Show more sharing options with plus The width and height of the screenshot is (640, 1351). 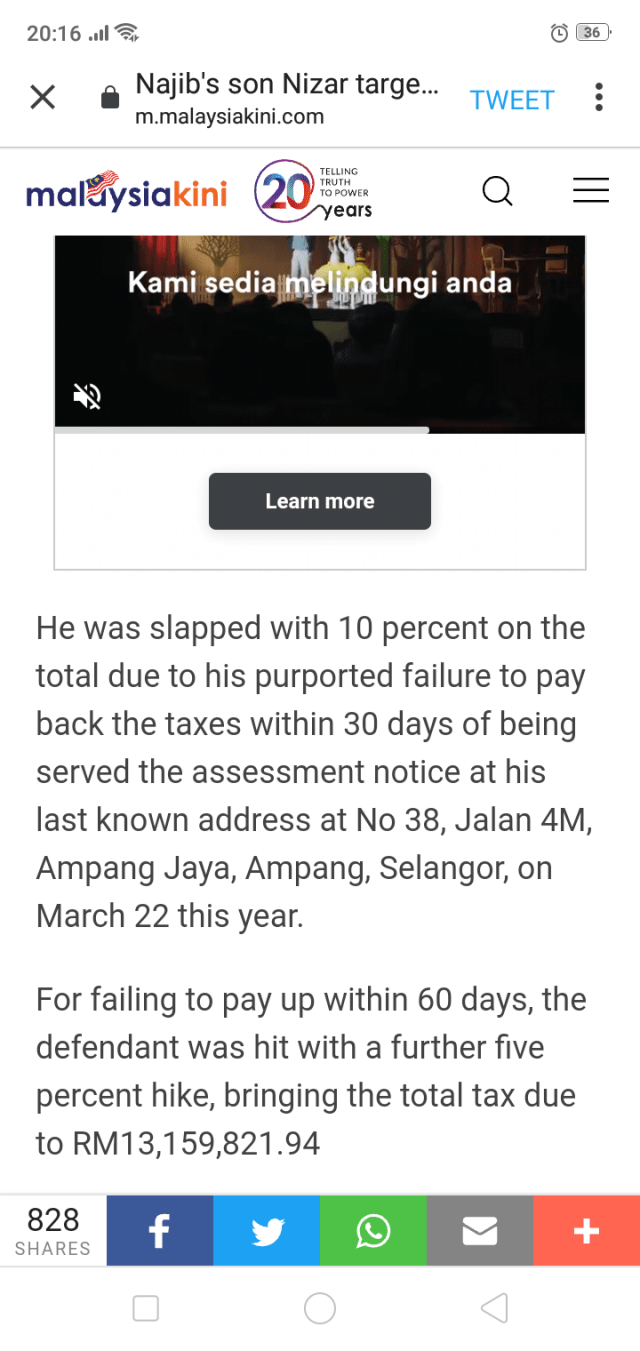tap(586, 1231)
